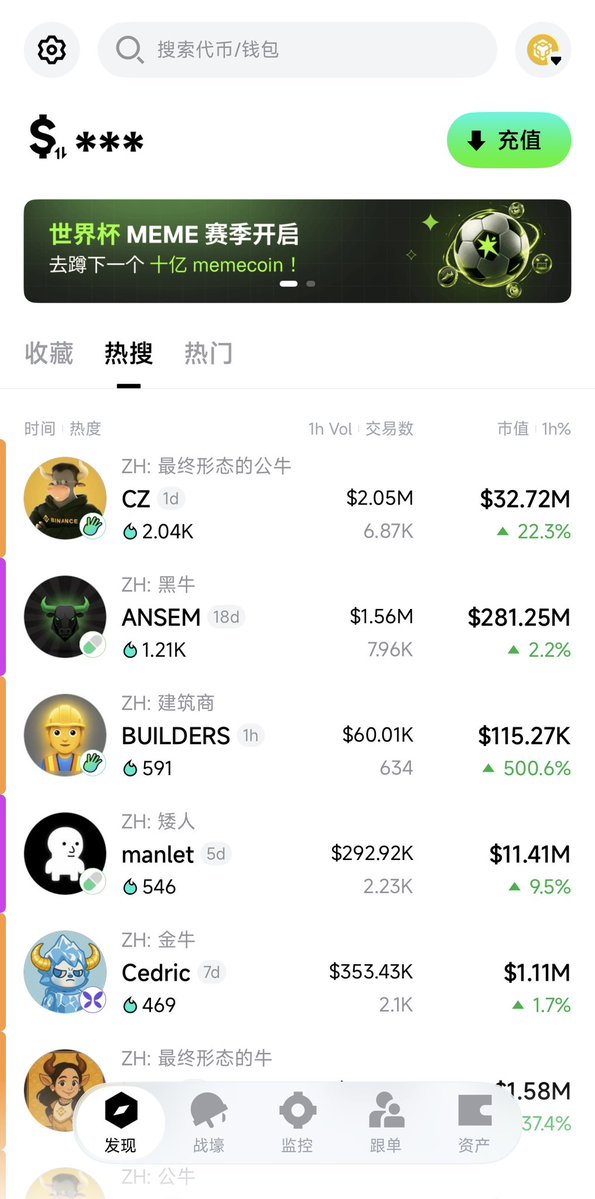The width and height of the screenshot is (595, 1199).
Task: Go to the 战壕 bottom tab
Action: pos(209,1123)
